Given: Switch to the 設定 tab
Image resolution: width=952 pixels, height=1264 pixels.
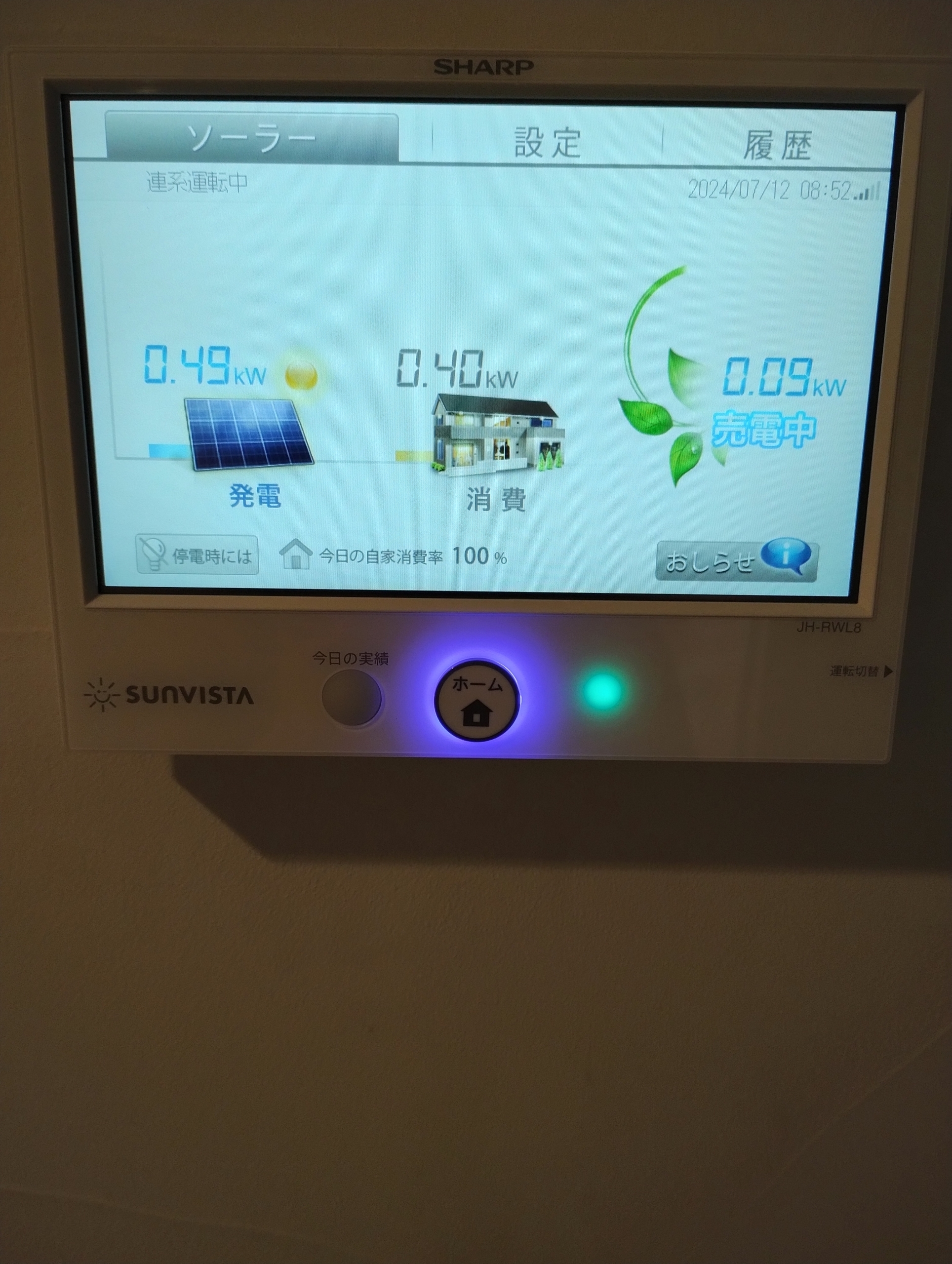Looking at the screenshot, I should [x=547, y=142].
